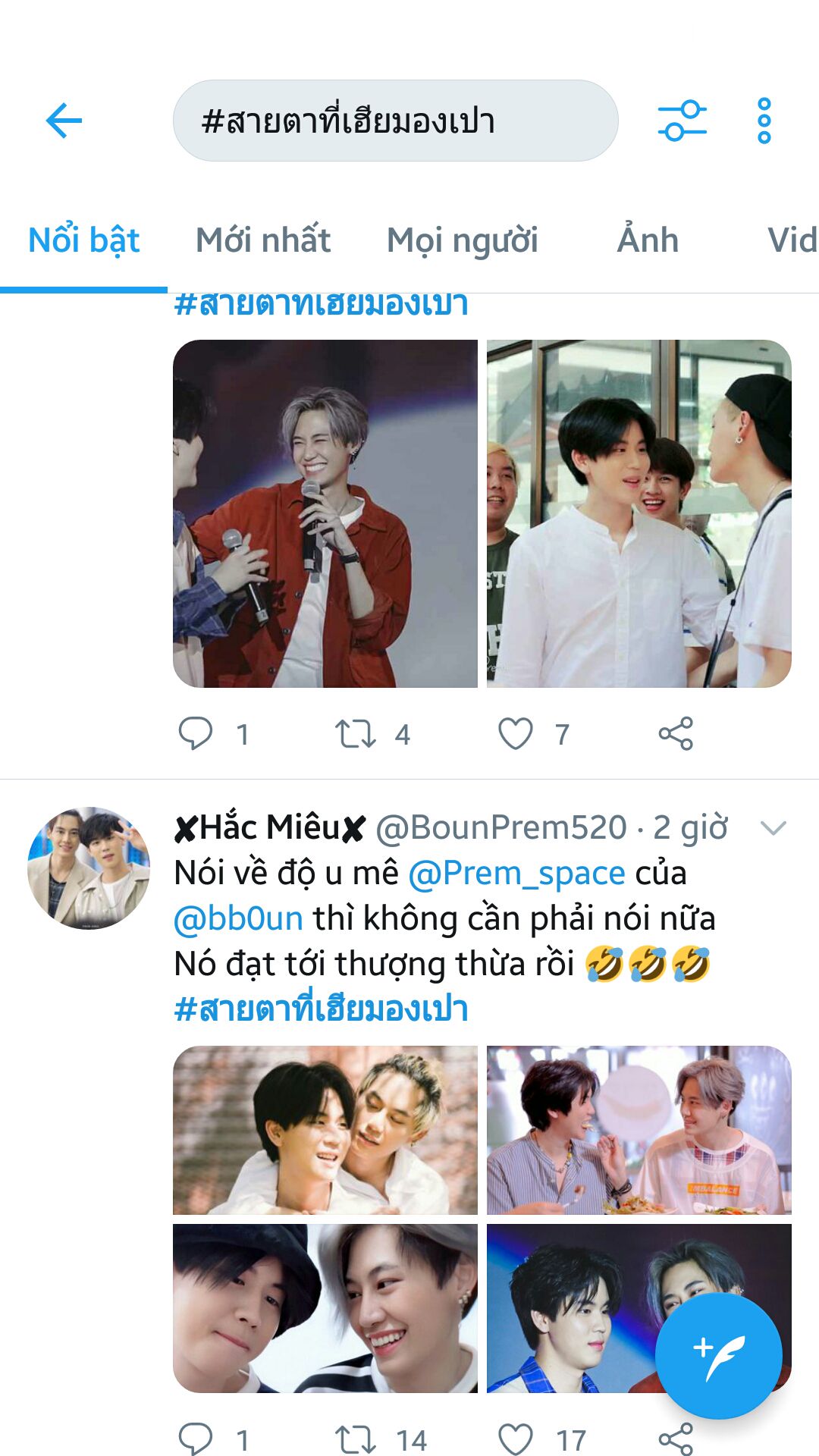Viewport: 819px width, 1456px height.
Task: Tap the hashtag search field
Action: pos(396,121)
